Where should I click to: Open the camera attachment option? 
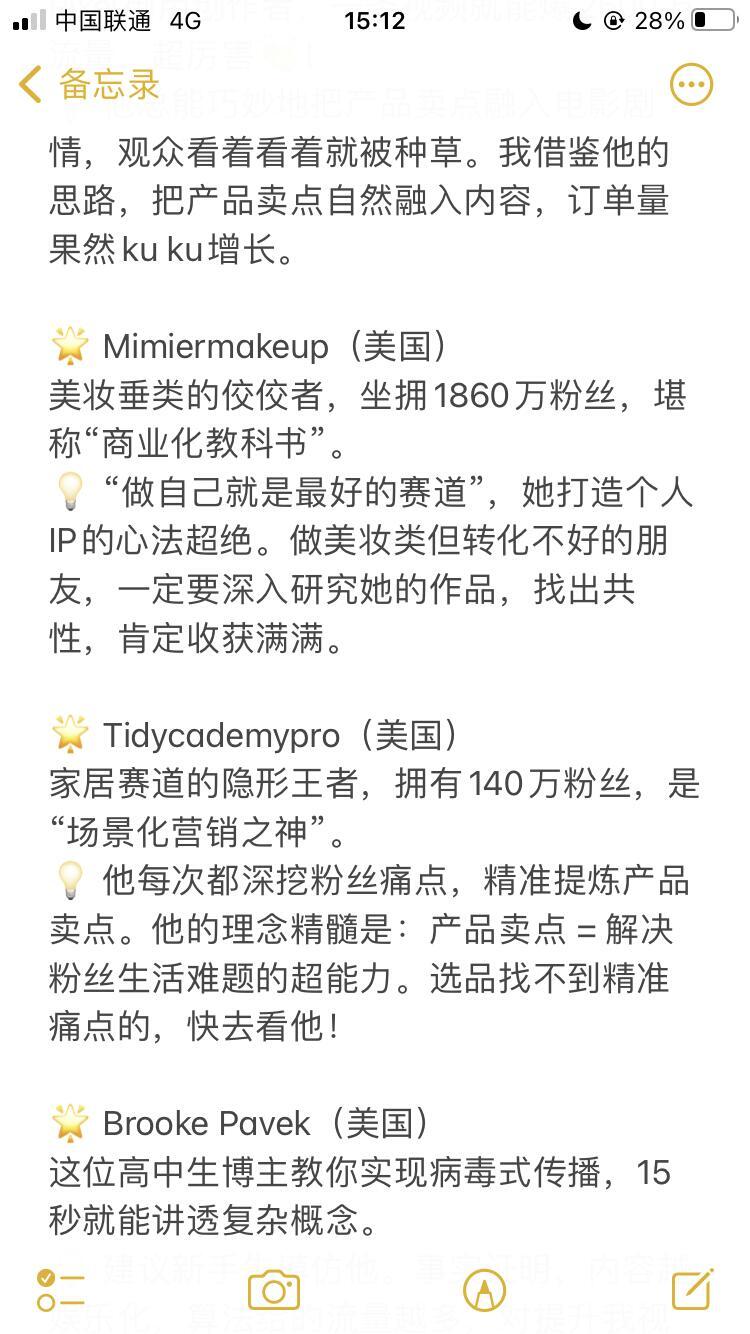[273, 1290]
